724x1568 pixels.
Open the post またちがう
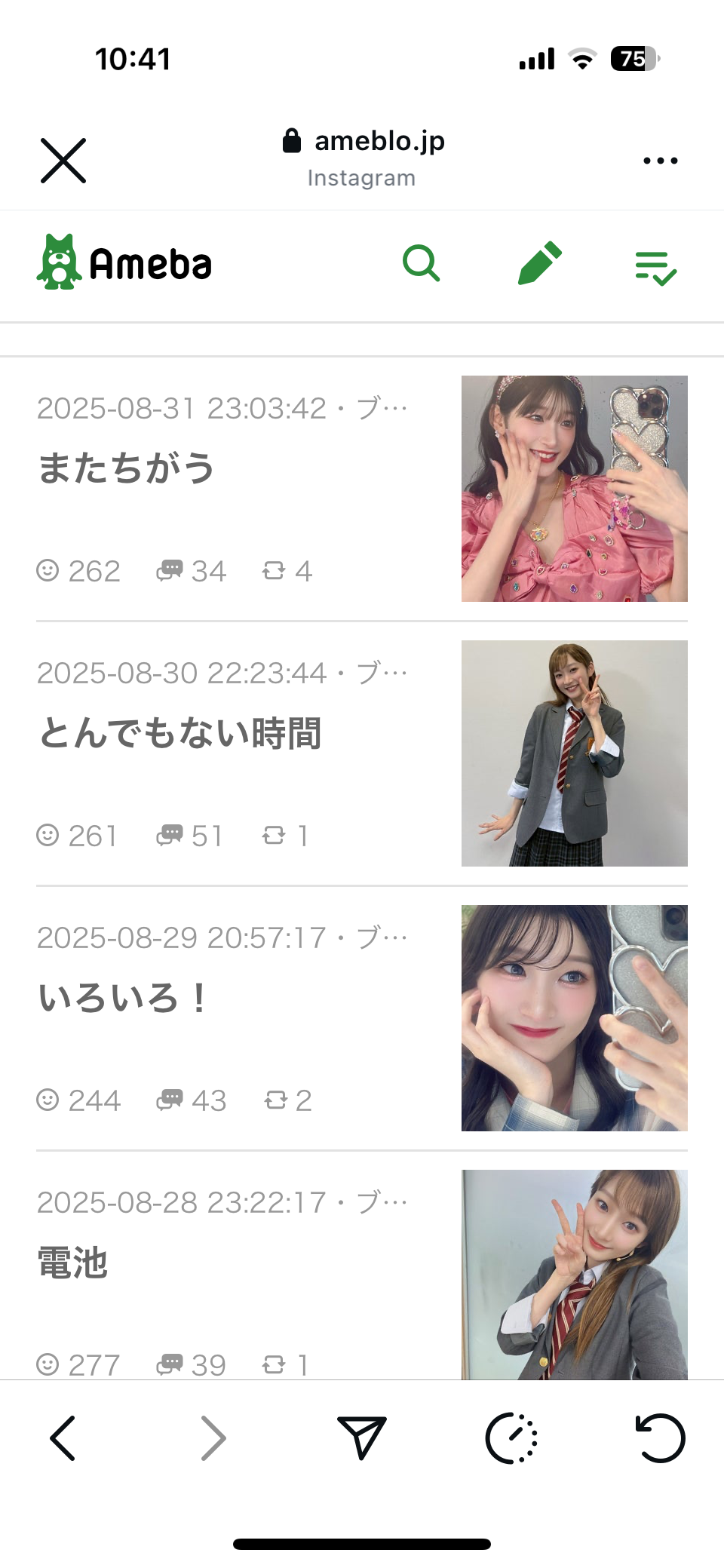(127, 468)
